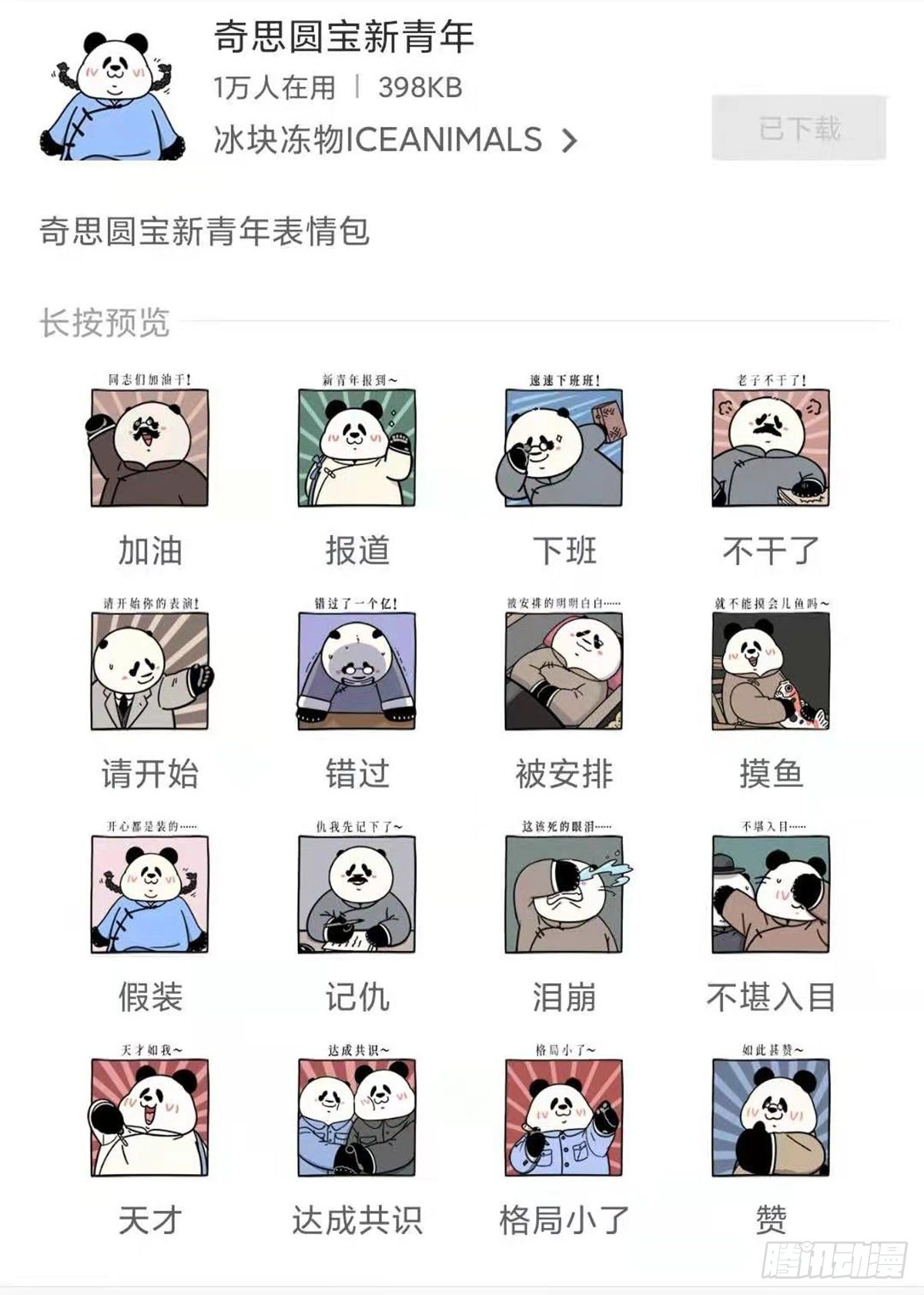
Task: Tap the 被安排 sticker
Action: [x=564, y=670]
